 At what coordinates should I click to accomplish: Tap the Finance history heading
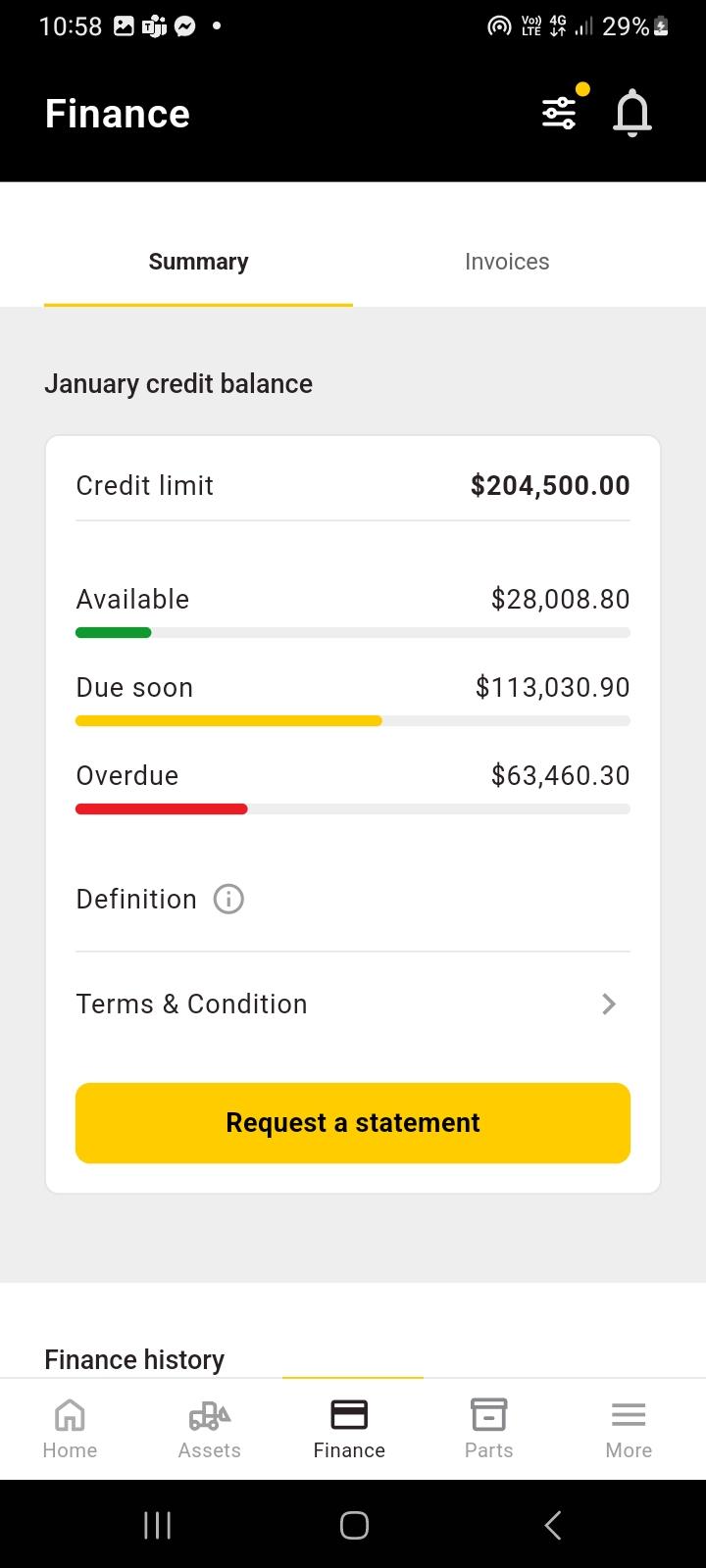pyautogui.click(x=133, y=1359)
